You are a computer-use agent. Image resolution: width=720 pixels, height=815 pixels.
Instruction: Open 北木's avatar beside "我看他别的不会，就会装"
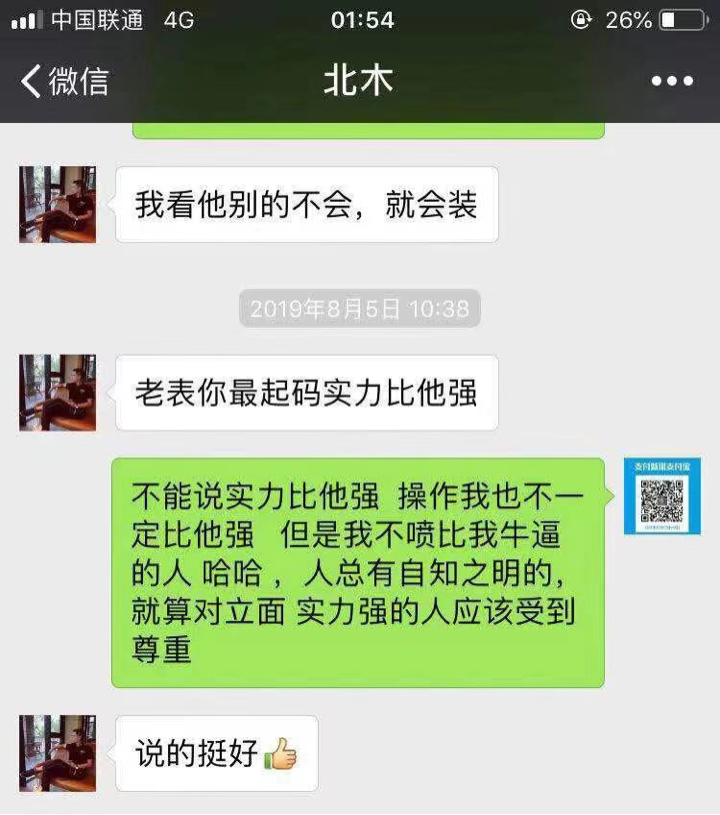(x=58, y=204)
